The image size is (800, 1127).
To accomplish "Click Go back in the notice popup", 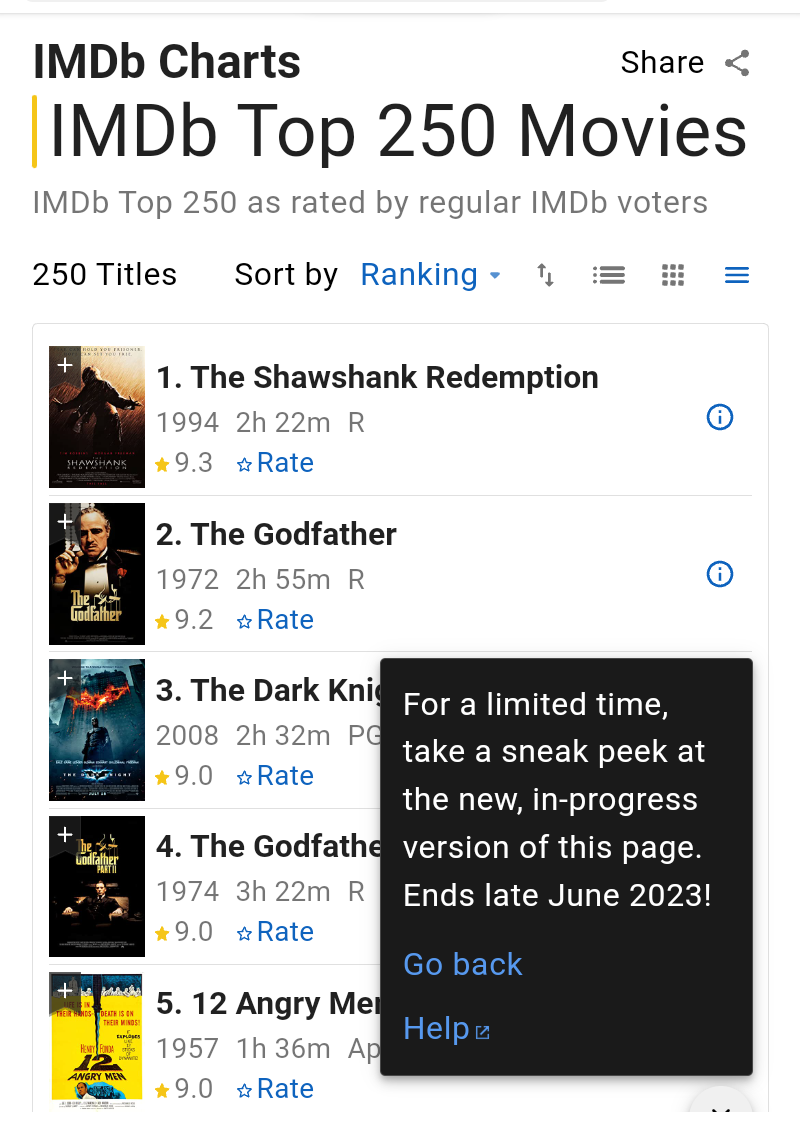I will pos(462,964).
